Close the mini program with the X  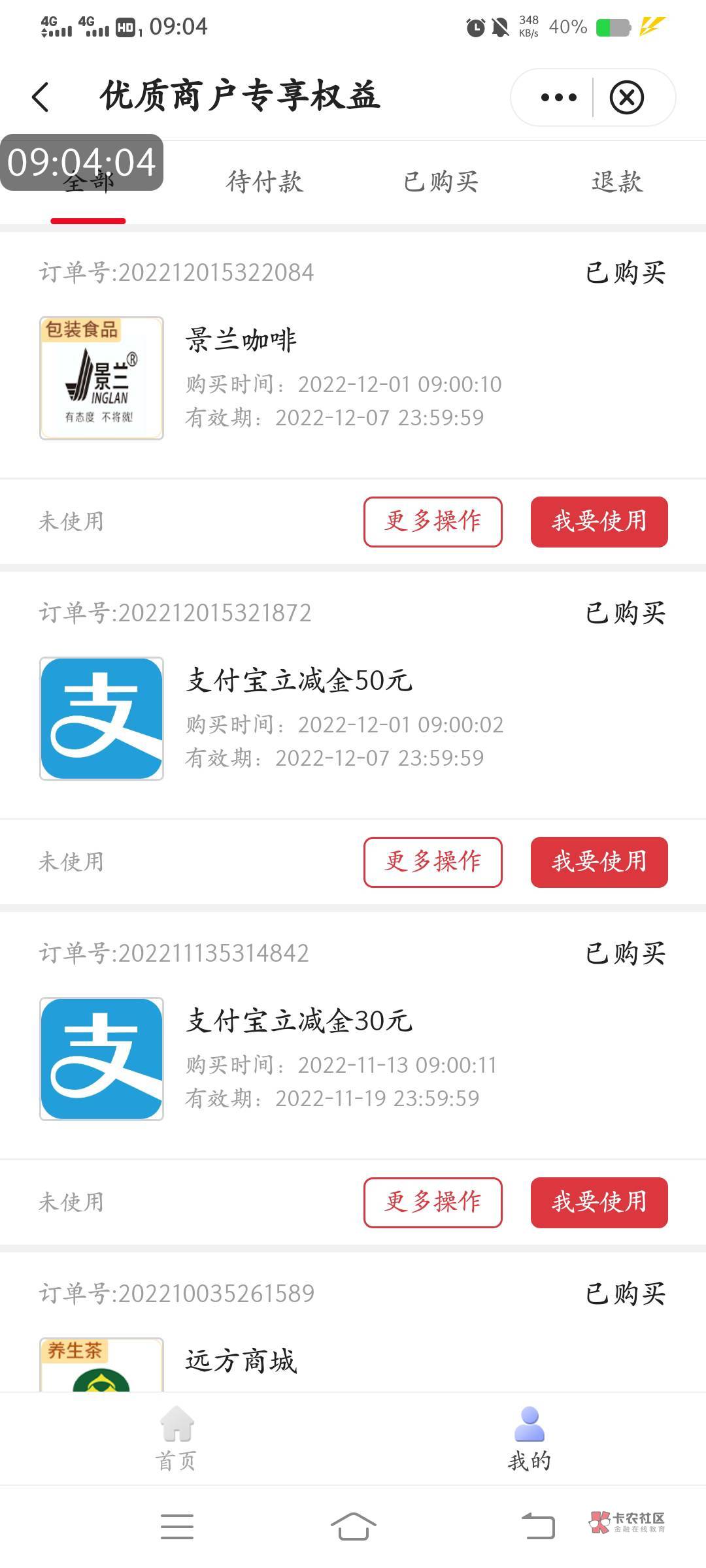[x=626, y=97]
